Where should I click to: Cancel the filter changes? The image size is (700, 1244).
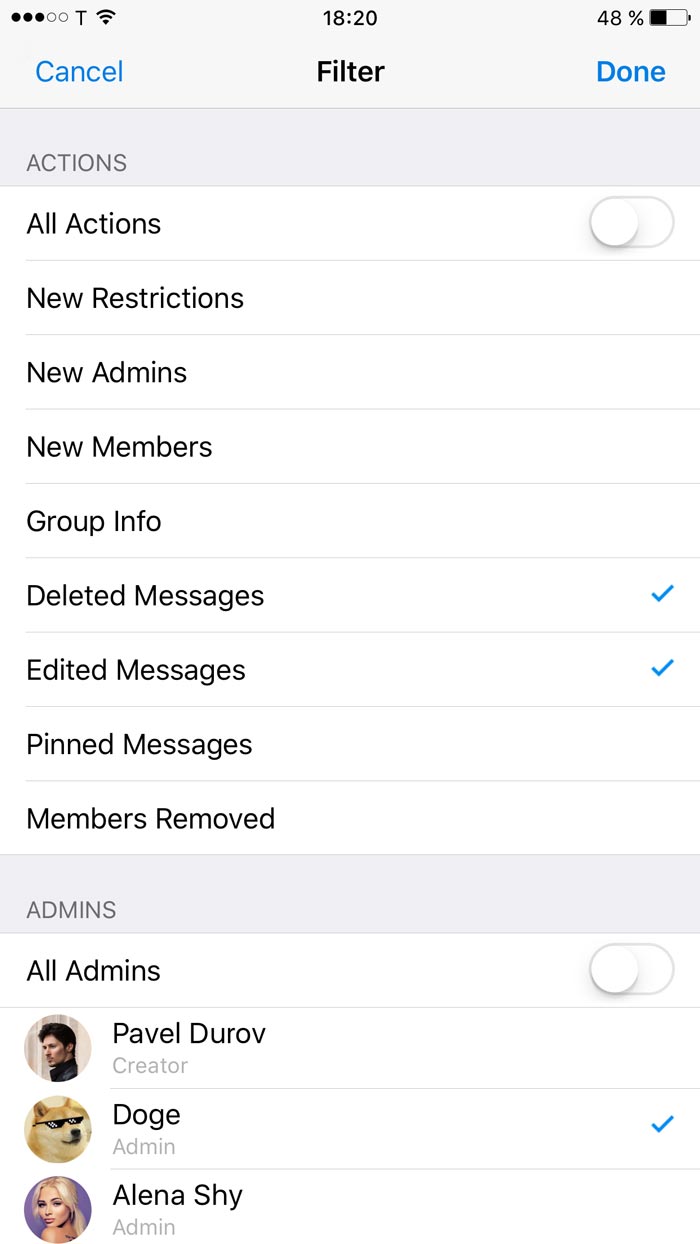click(x=79, y=72)
